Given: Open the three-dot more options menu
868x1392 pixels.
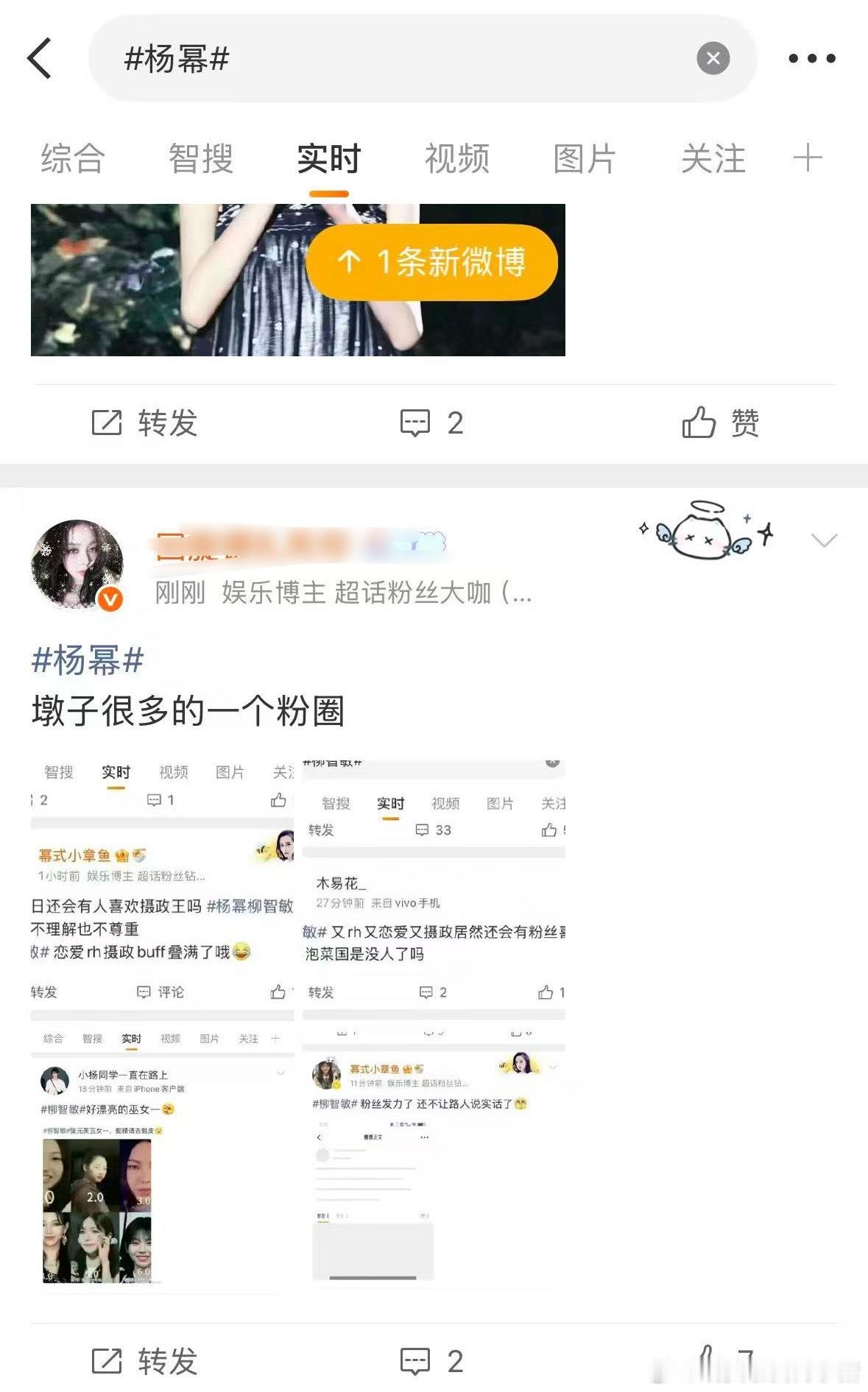Looking at the screenshot, I should (810, 57).
